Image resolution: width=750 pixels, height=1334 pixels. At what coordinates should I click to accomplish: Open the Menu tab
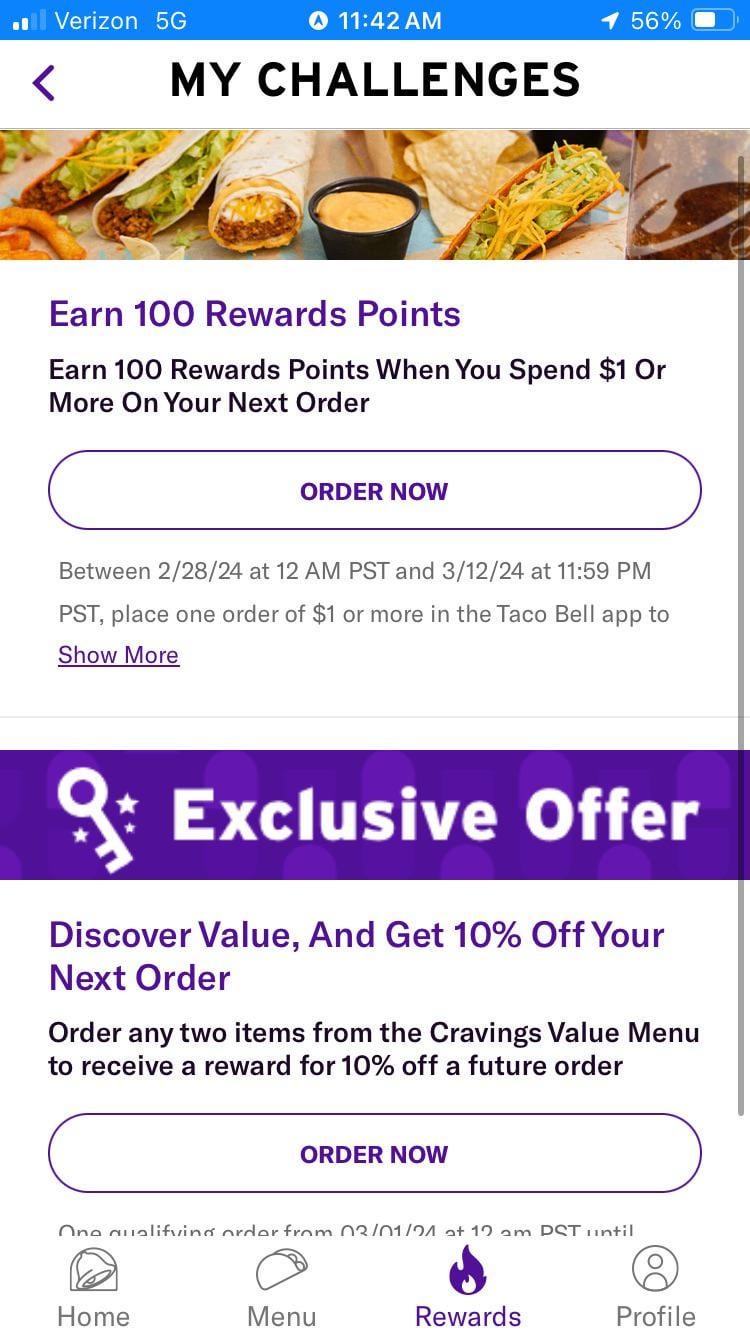281,1287
